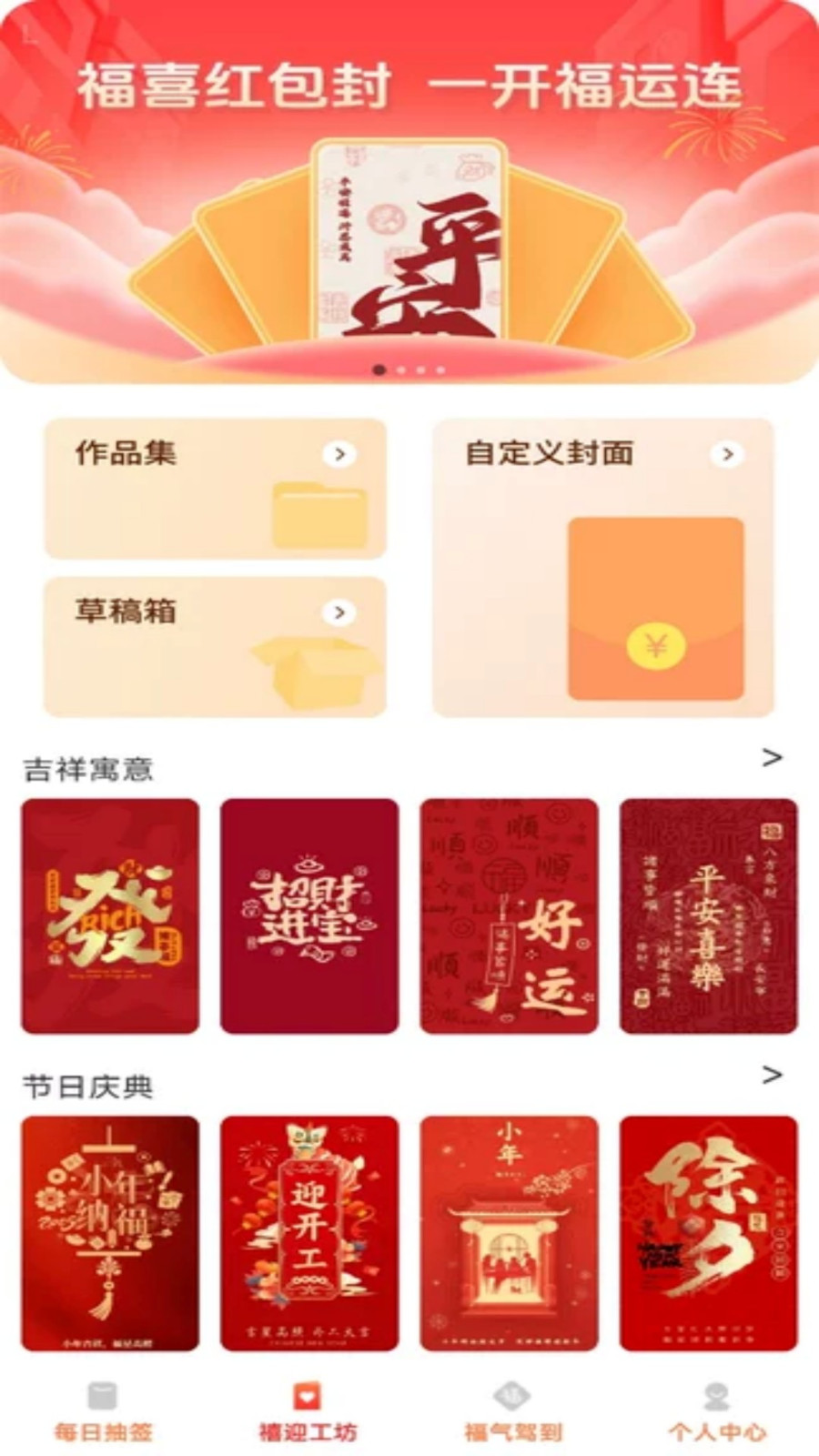819x1456 pixels.
Task: Open the 作品集 card
Action: 216,489
